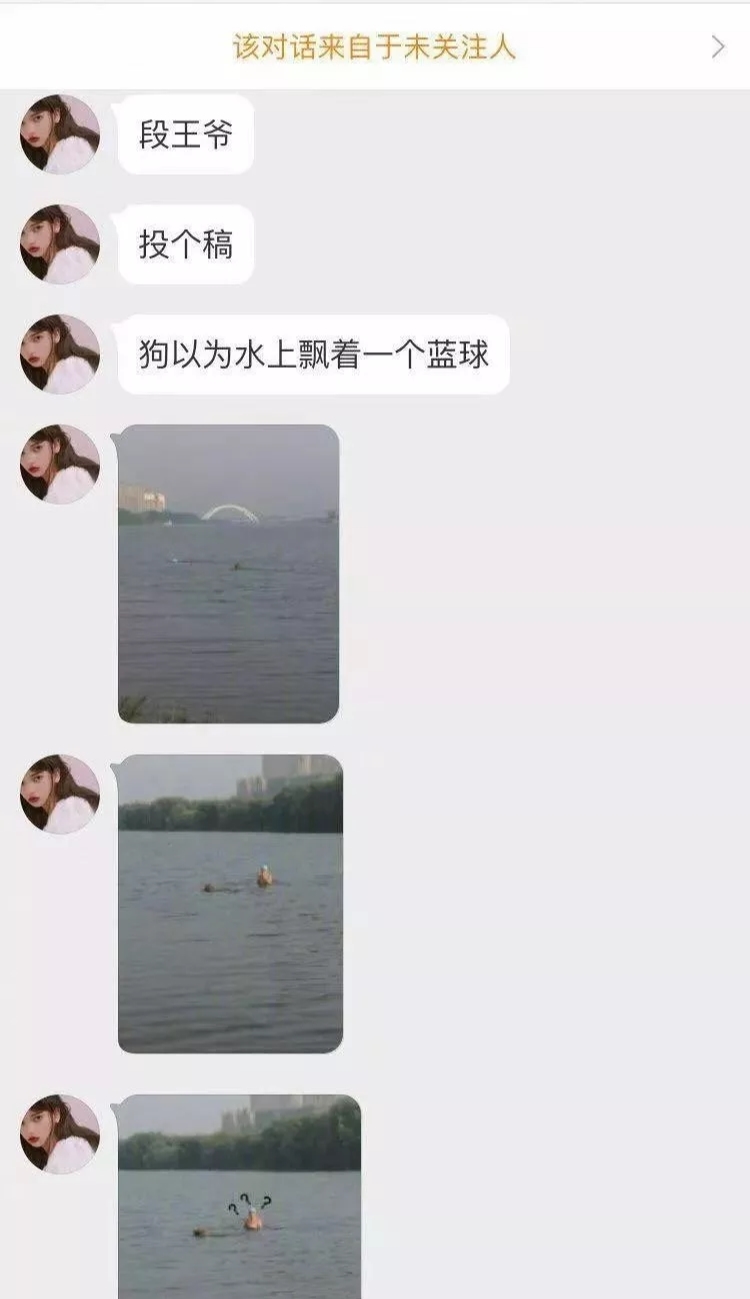The height and width of the screenshot is (1299, 750).
Task: Open the profile avatar next to 投个稿
Action: click(x=60, y=244)
